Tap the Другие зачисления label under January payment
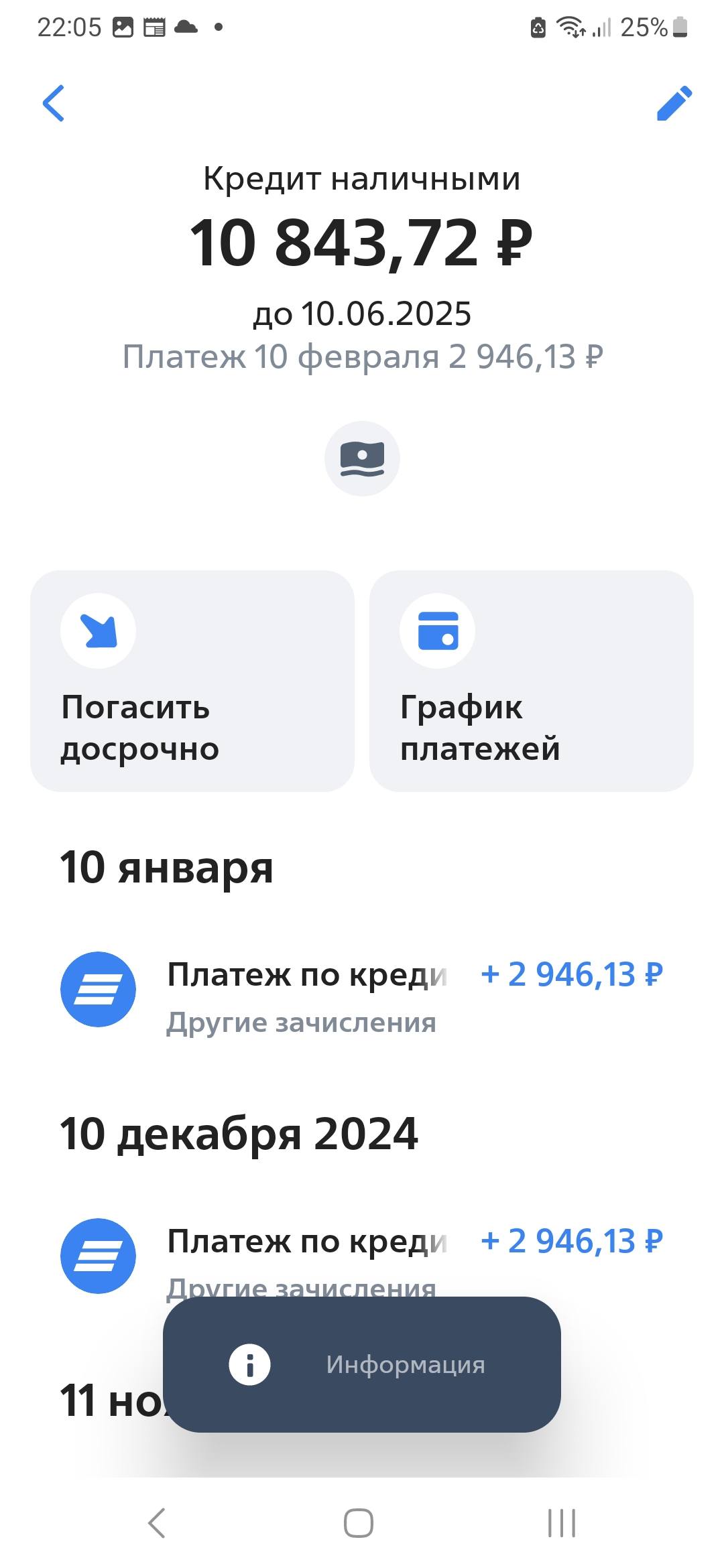 pyautogui.click(x=302, y=1021)
